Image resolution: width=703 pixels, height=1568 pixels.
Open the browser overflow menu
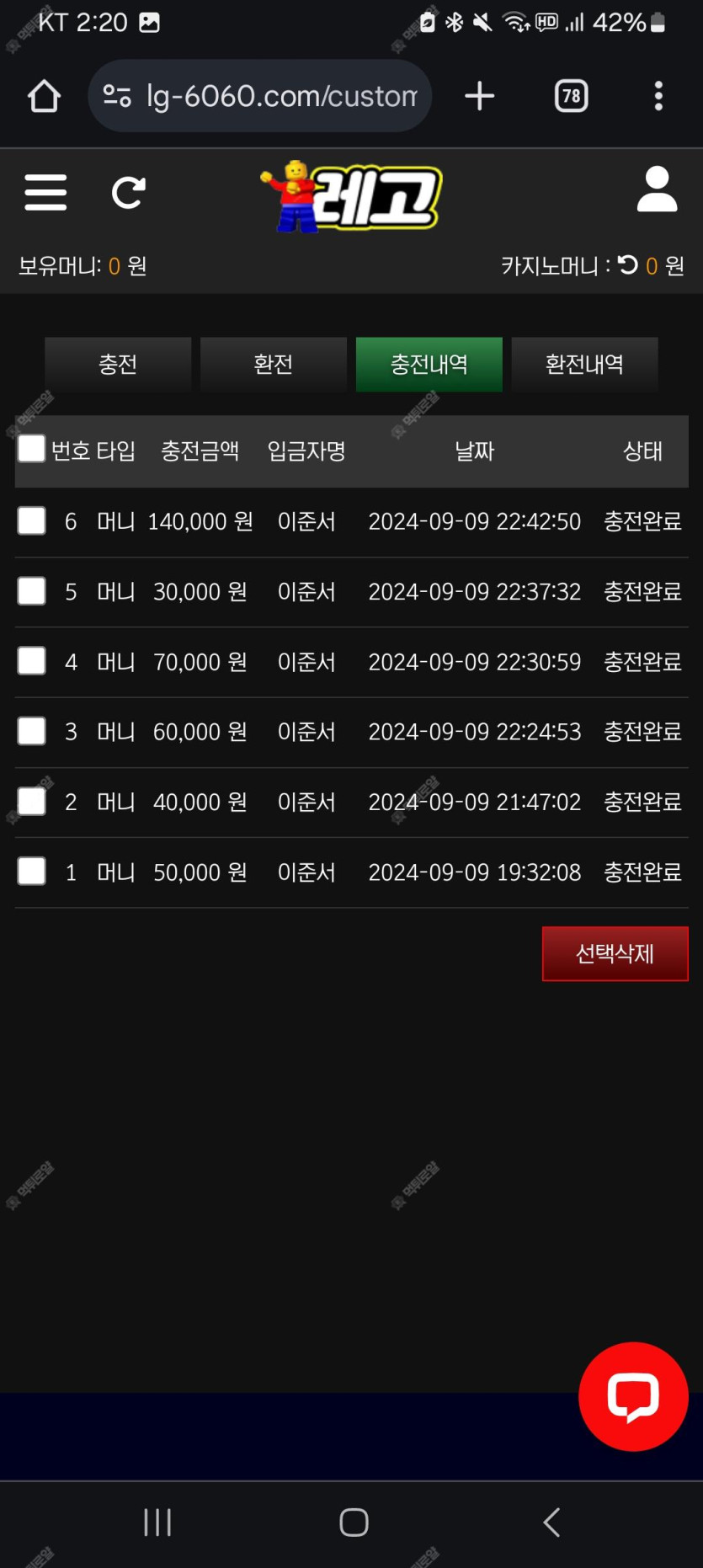(658, 96)
